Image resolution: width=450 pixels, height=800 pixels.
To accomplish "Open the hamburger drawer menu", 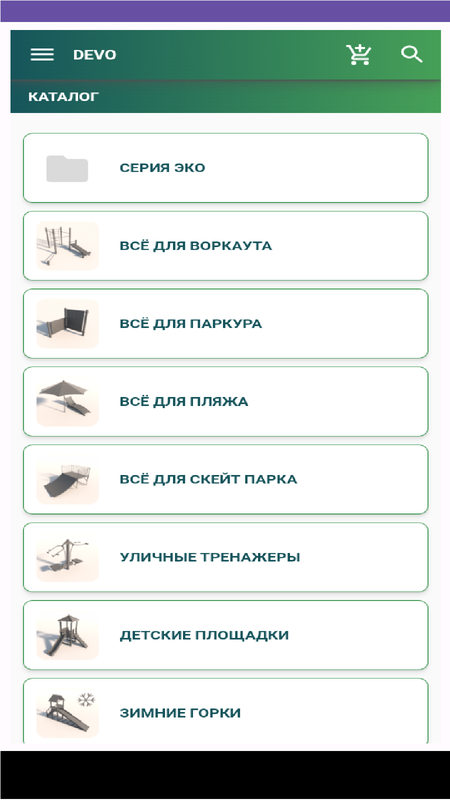I will (42, 55).
